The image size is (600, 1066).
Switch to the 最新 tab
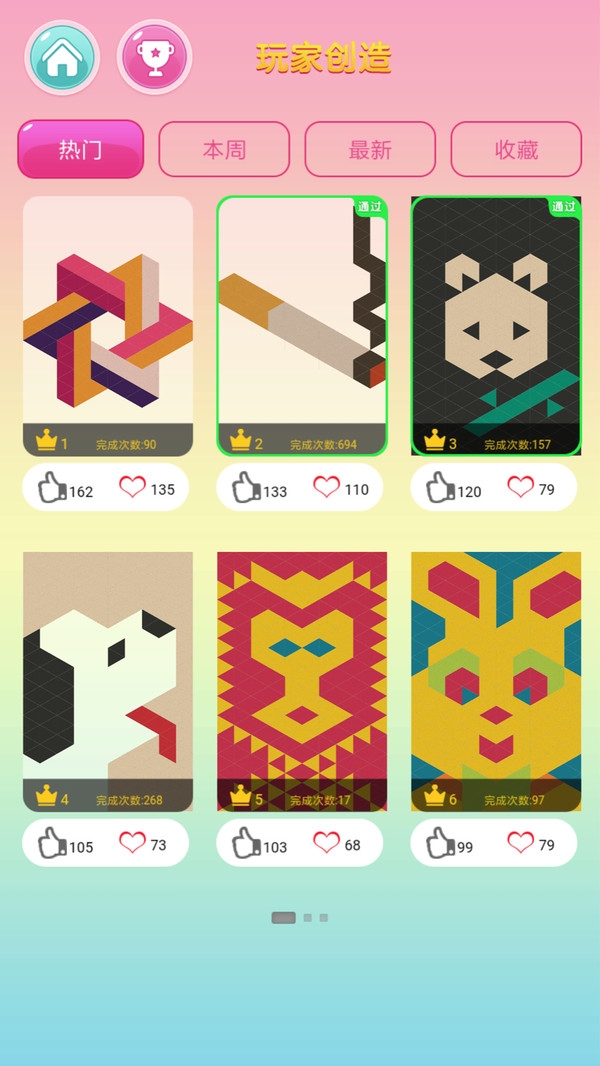pyautogui.click(x=370, y=149)
